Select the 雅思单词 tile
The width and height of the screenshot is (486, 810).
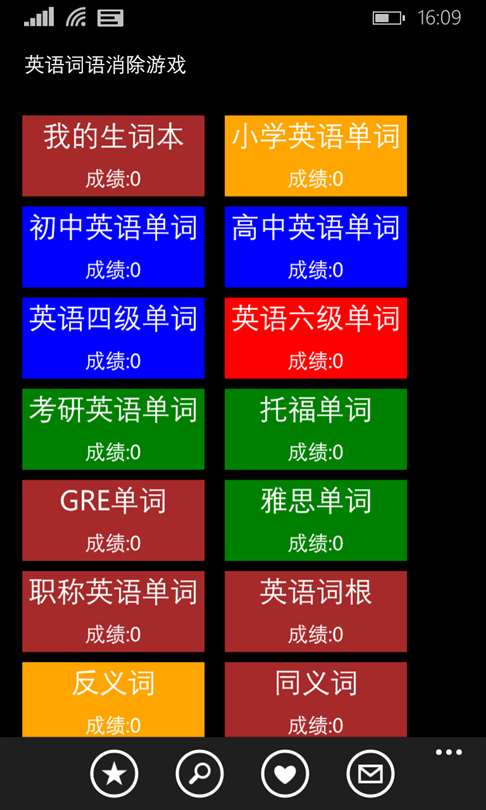click(316, 520)
